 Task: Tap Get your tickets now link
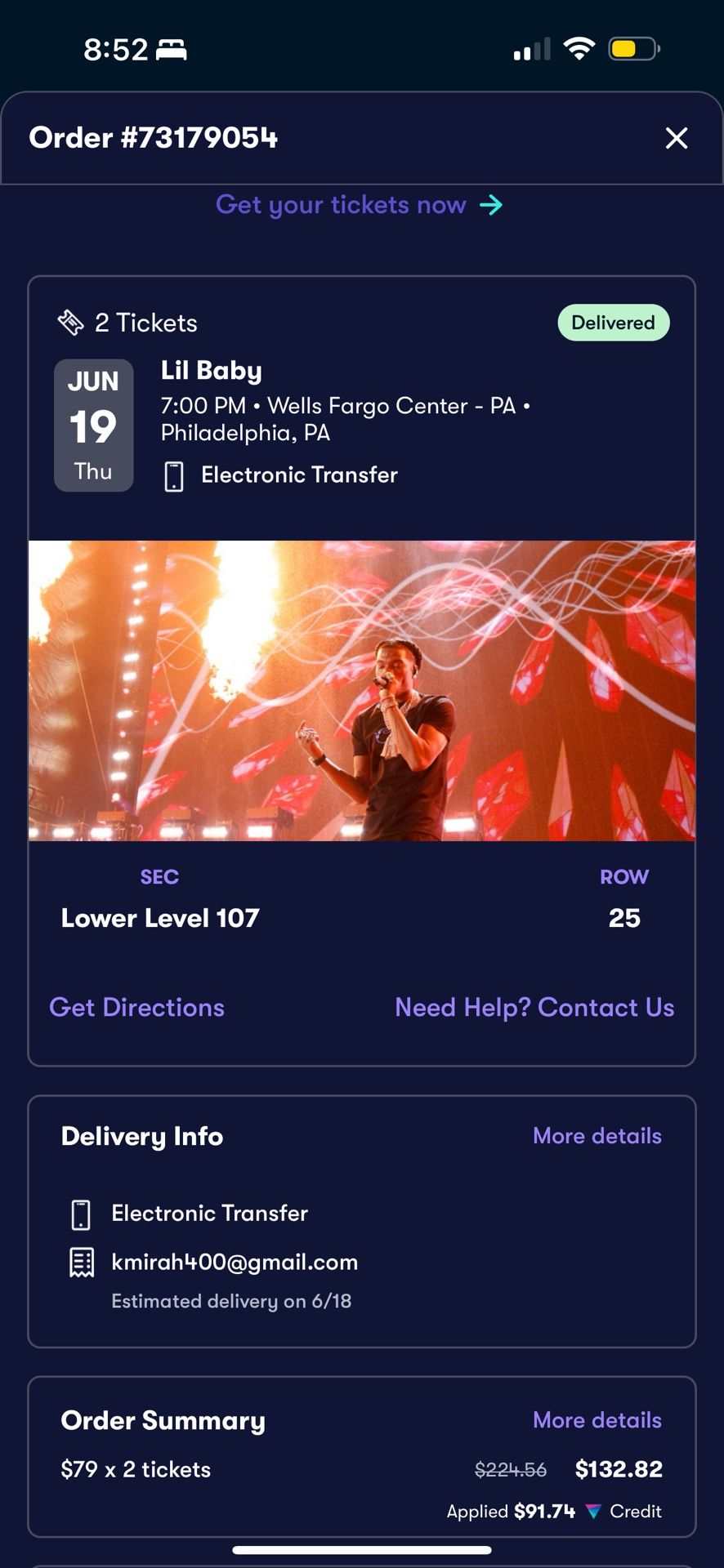359,205
